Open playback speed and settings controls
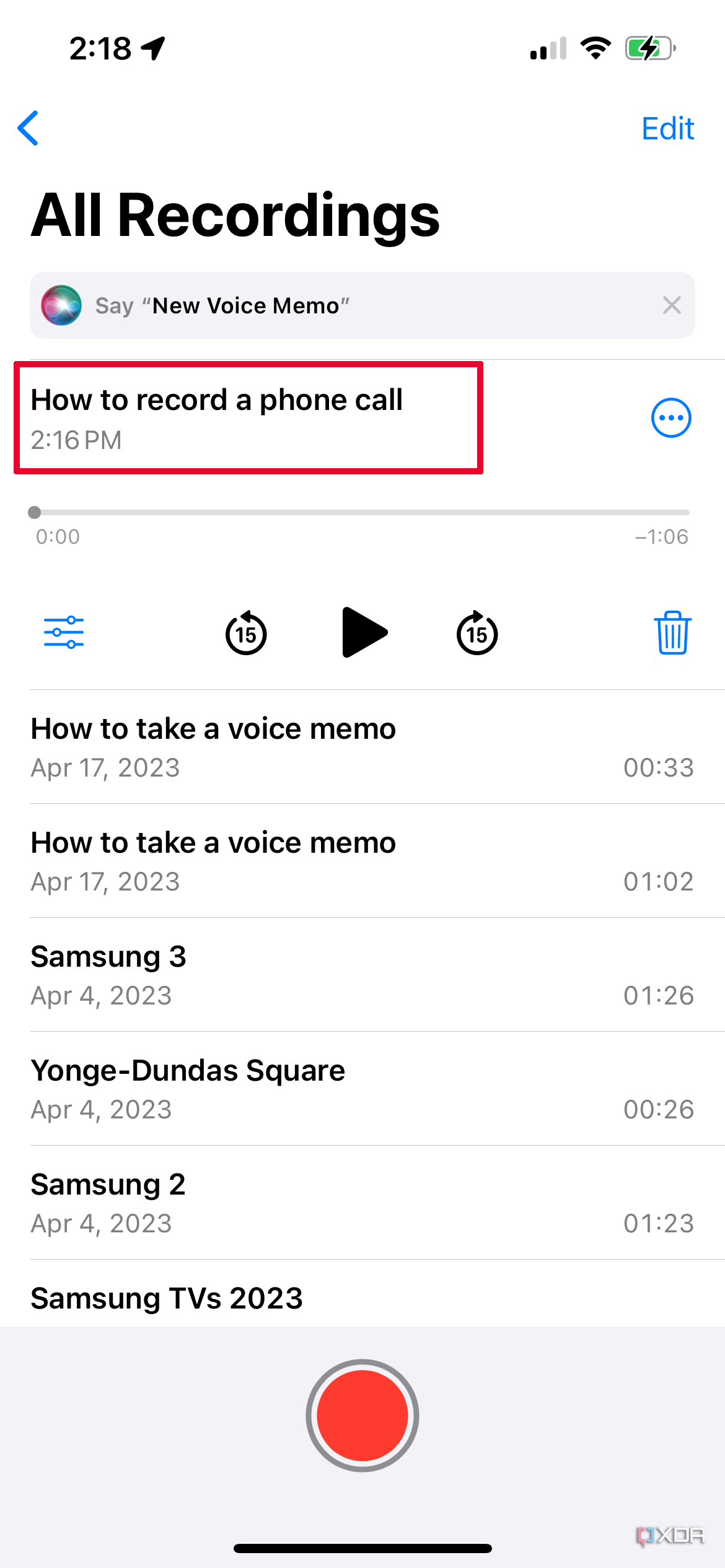This screenshot has height=1568, width=725. click(x=64, y=632)
